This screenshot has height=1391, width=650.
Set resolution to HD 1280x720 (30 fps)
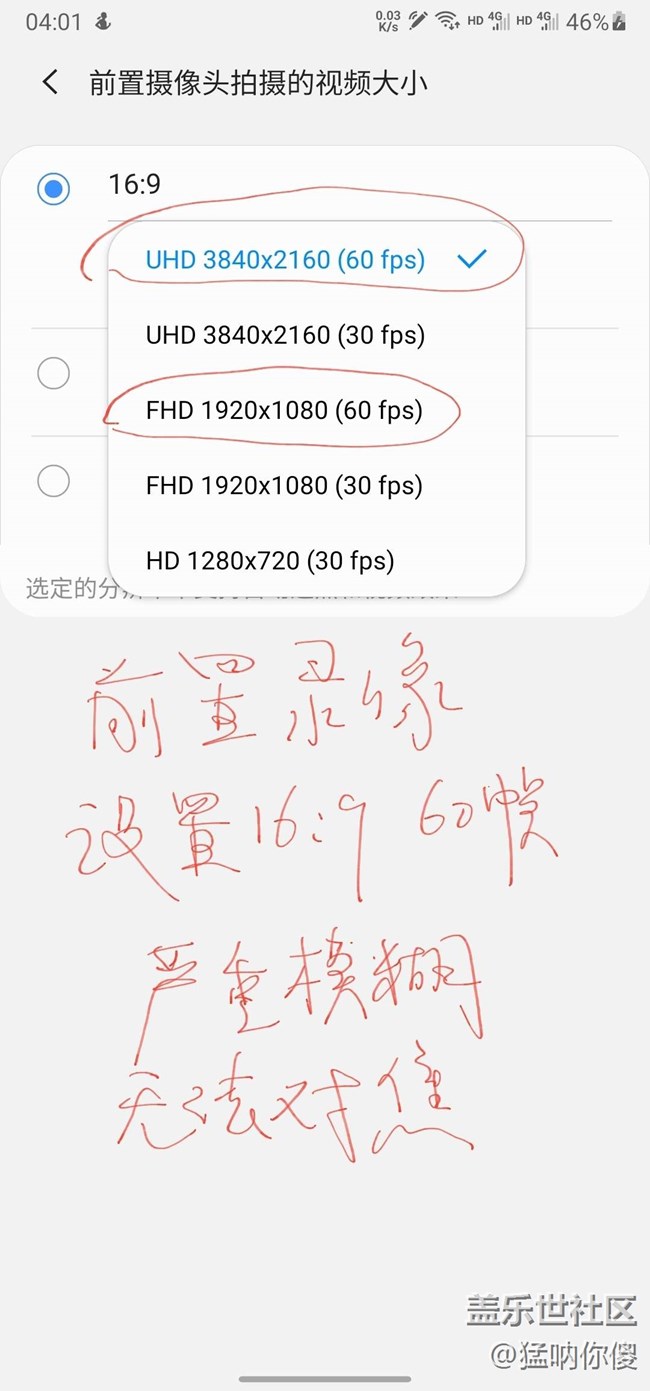[270, 560]
